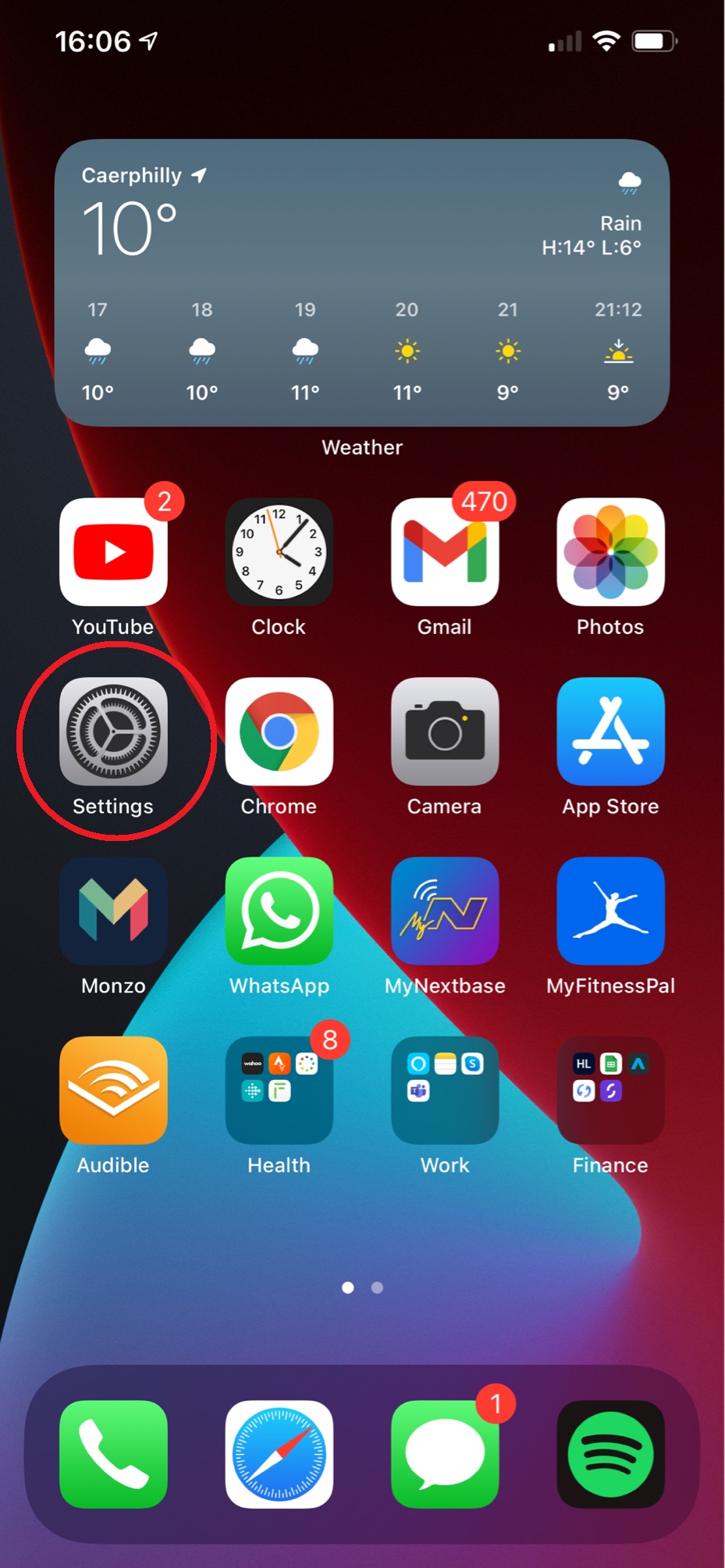The height and width of the screenshot is (1568, 725).
Task: Tap the circled Settings icon
Action: [x=113, y=732]
